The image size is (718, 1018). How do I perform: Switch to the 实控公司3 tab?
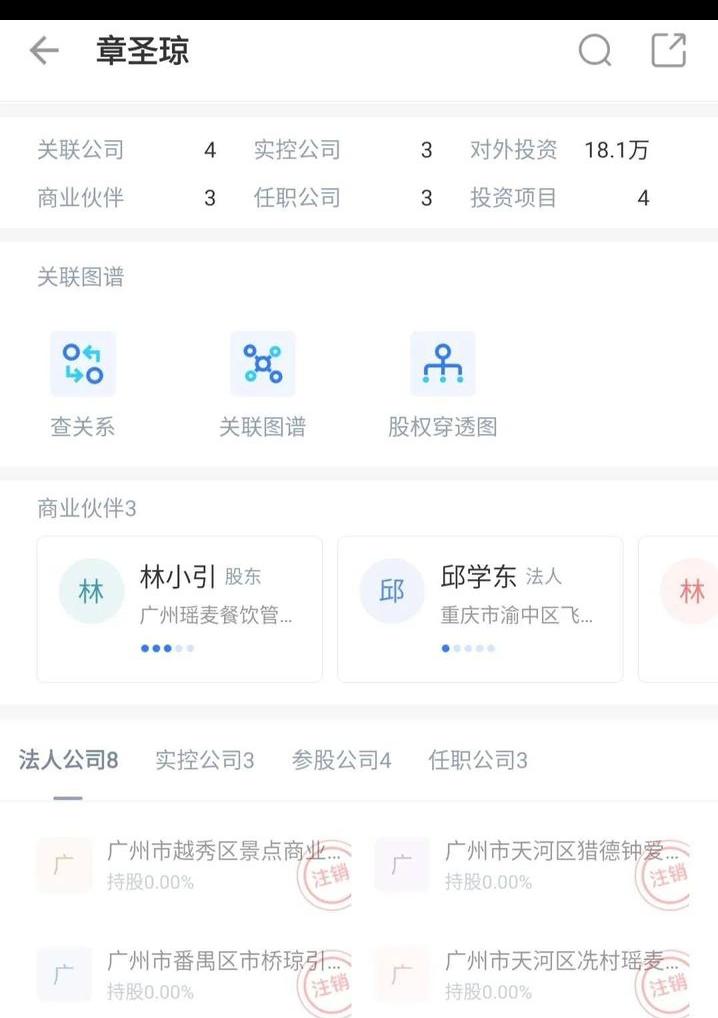(x=204, y=760)
